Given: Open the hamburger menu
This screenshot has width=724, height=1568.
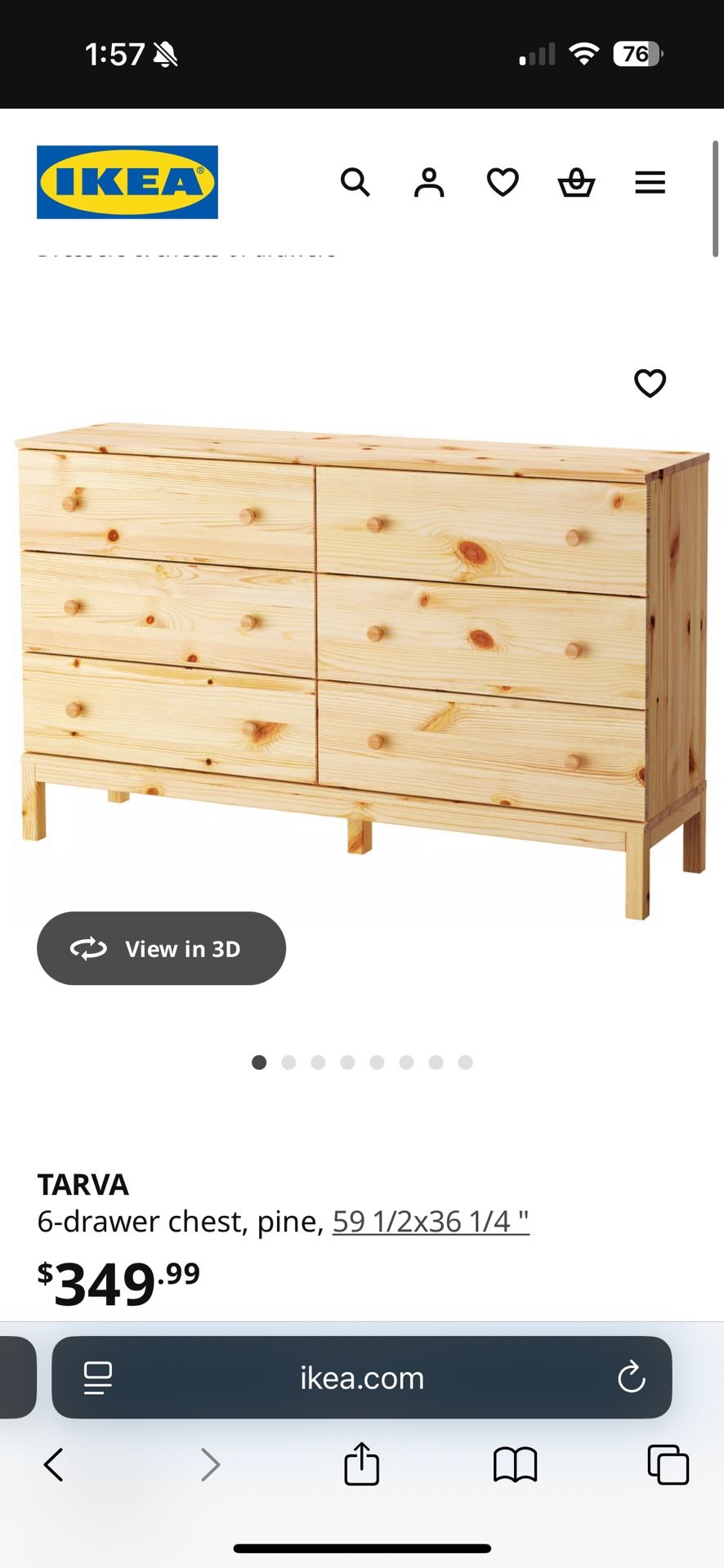Looking at the screenshot, I should point(650,182).
